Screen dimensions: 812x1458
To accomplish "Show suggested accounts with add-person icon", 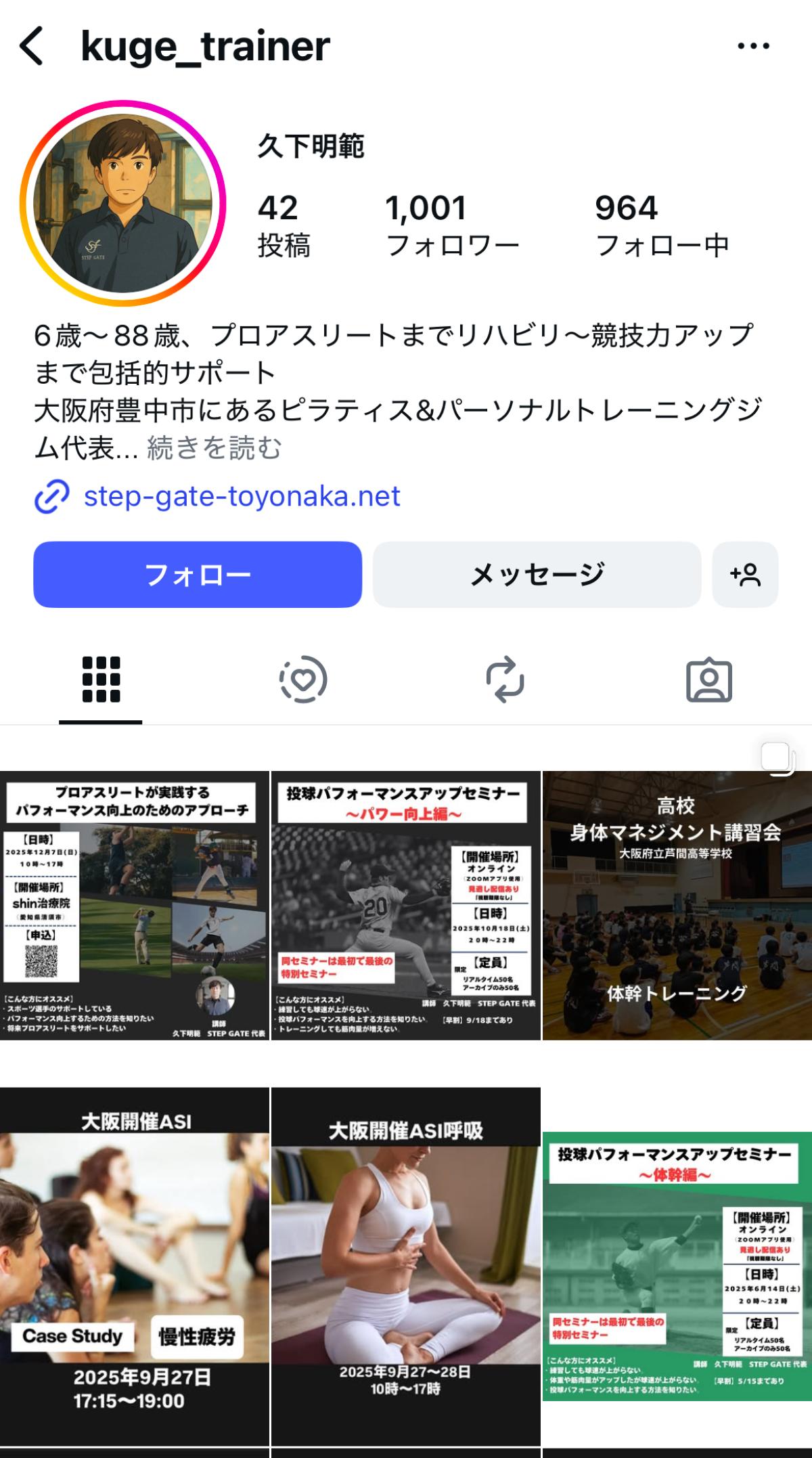I will tap(745, 575).
